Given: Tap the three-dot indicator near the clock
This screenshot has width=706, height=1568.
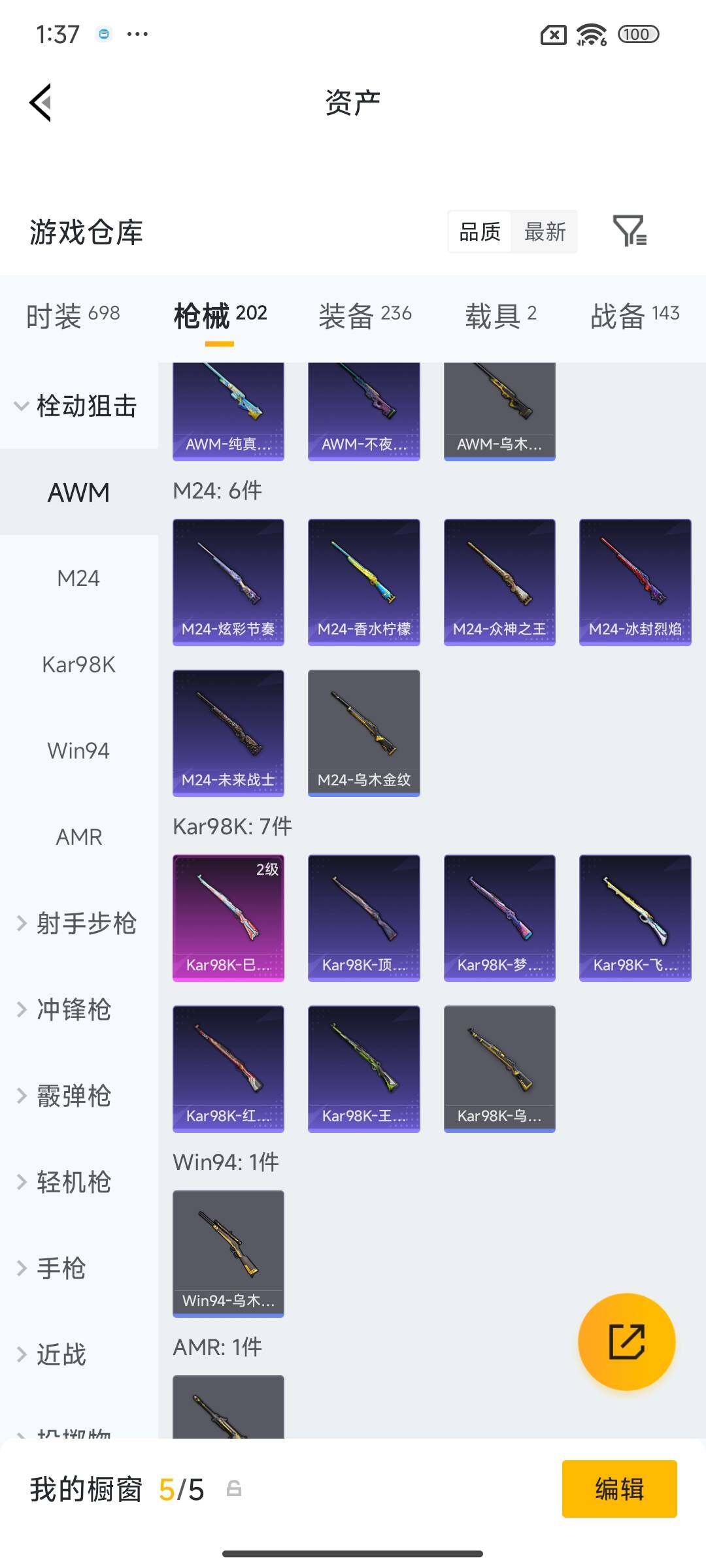Looking at the screenshot, I should click(138, 34).
